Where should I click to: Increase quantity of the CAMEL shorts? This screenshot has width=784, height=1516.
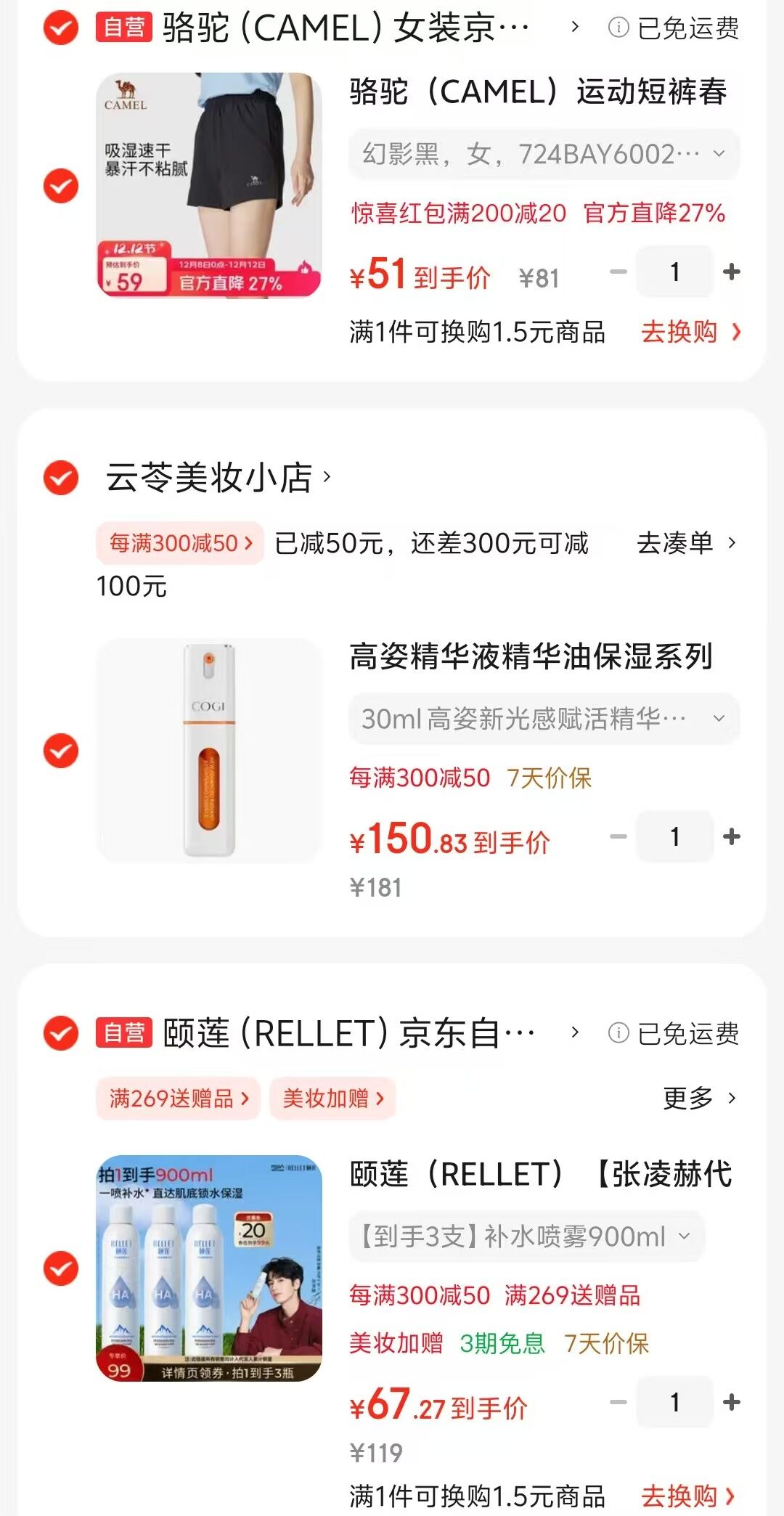[x=732, y=272]
